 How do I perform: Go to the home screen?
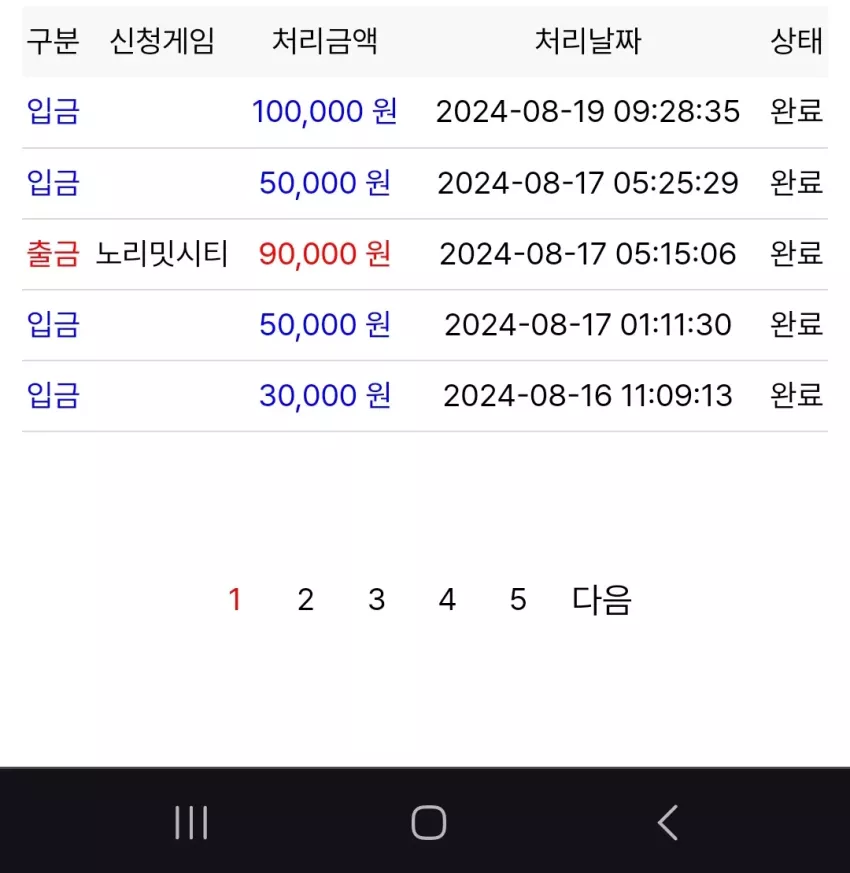click(429, 822)
